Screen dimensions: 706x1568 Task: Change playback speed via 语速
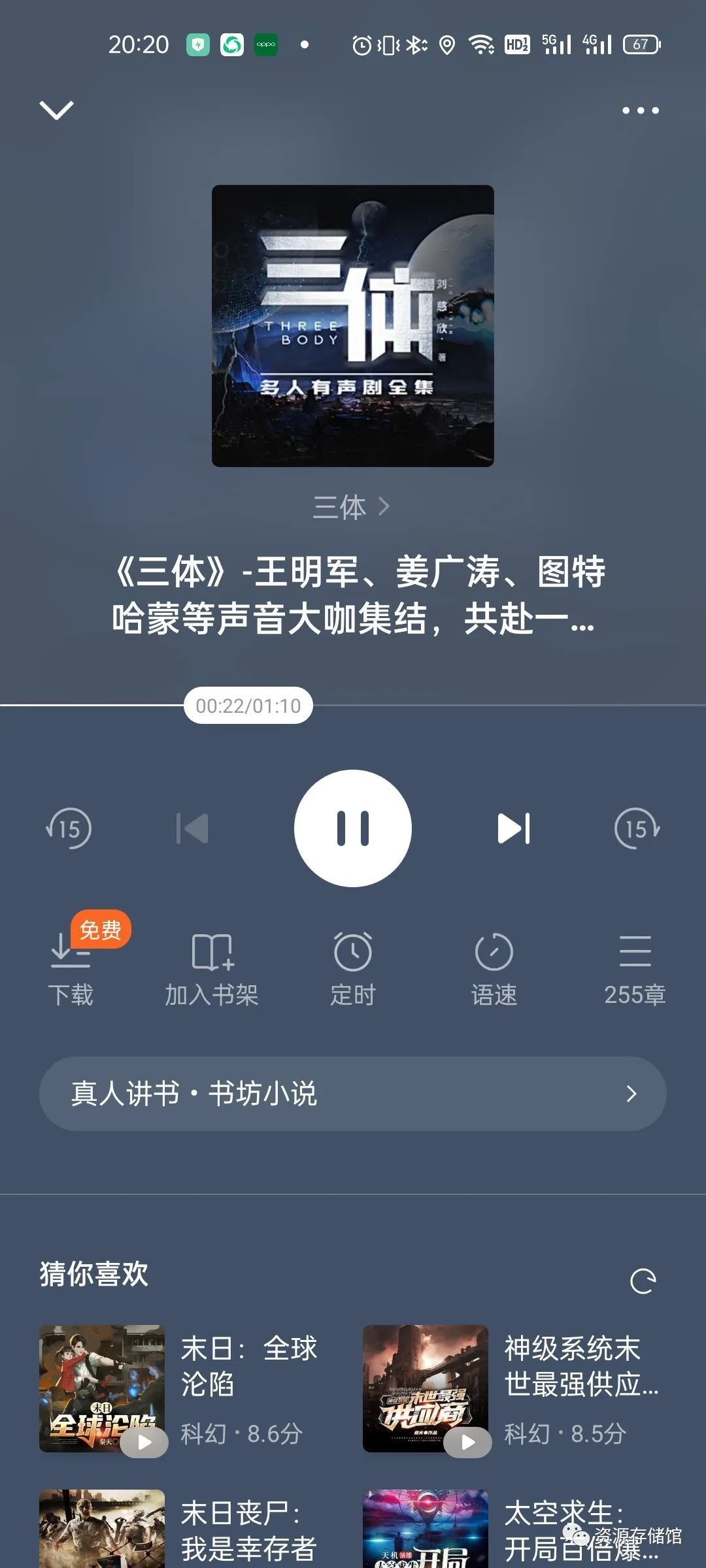click(494, 967)
